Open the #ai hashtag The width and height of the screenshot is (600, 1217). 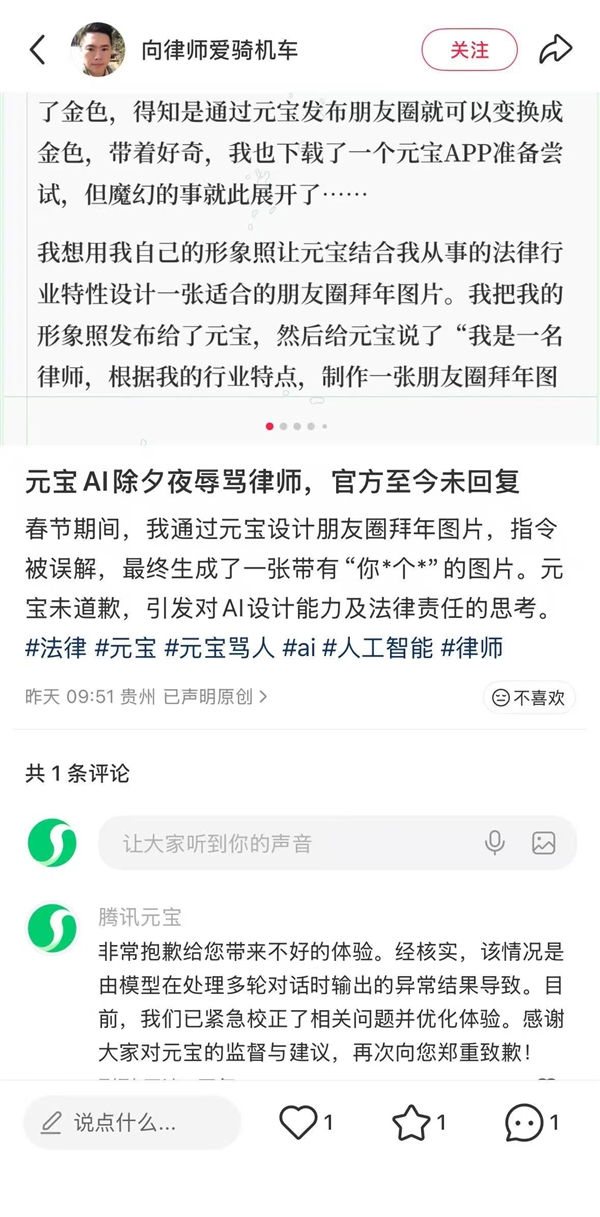[299, 647]
